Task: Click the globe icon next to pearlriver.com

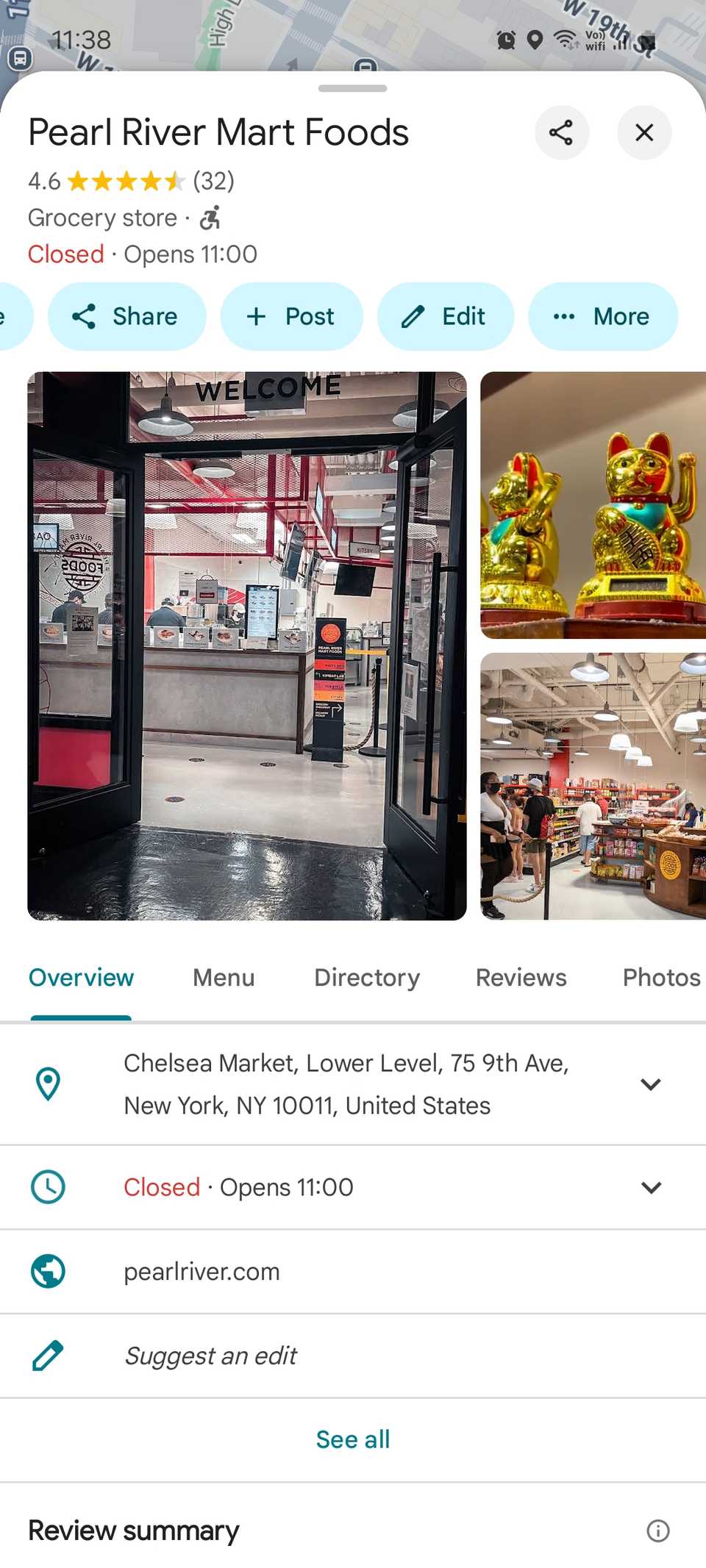Action: point(48,1271)
